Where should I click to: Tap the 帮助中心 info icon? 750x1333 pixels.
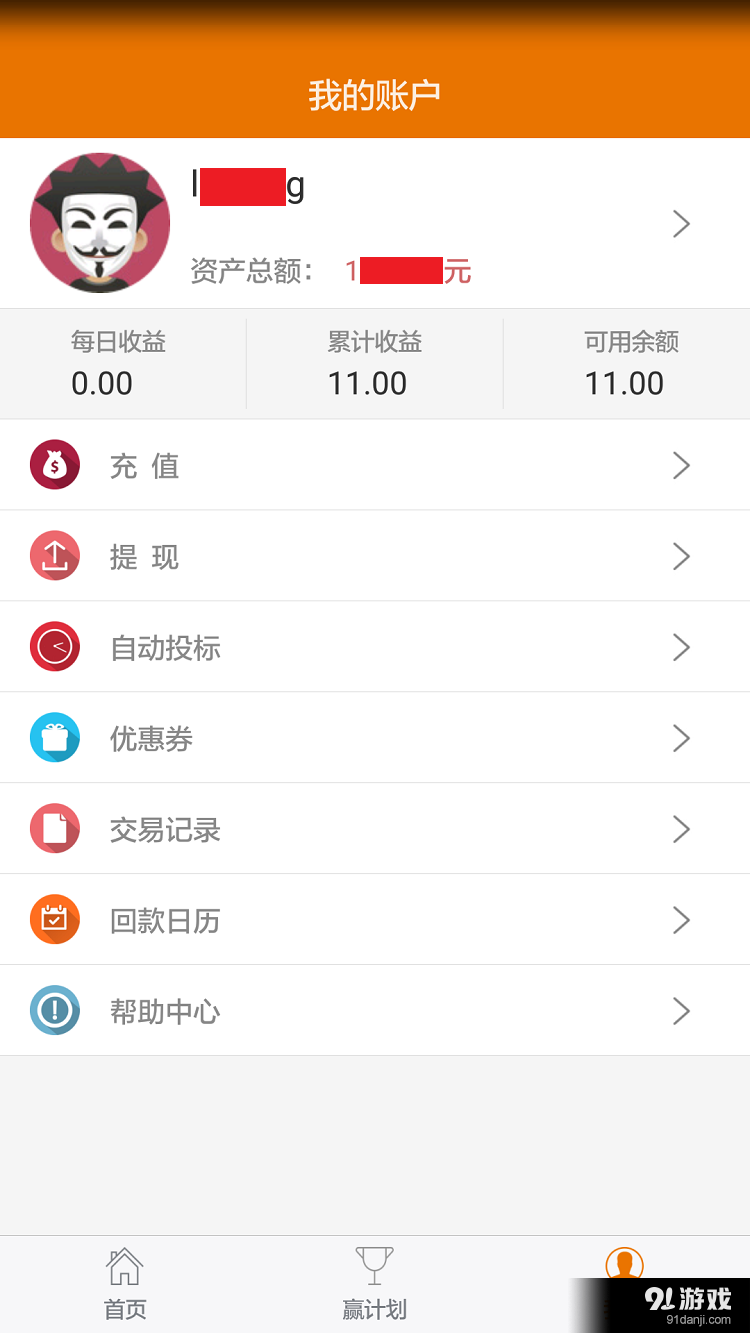coord(55,1010)
